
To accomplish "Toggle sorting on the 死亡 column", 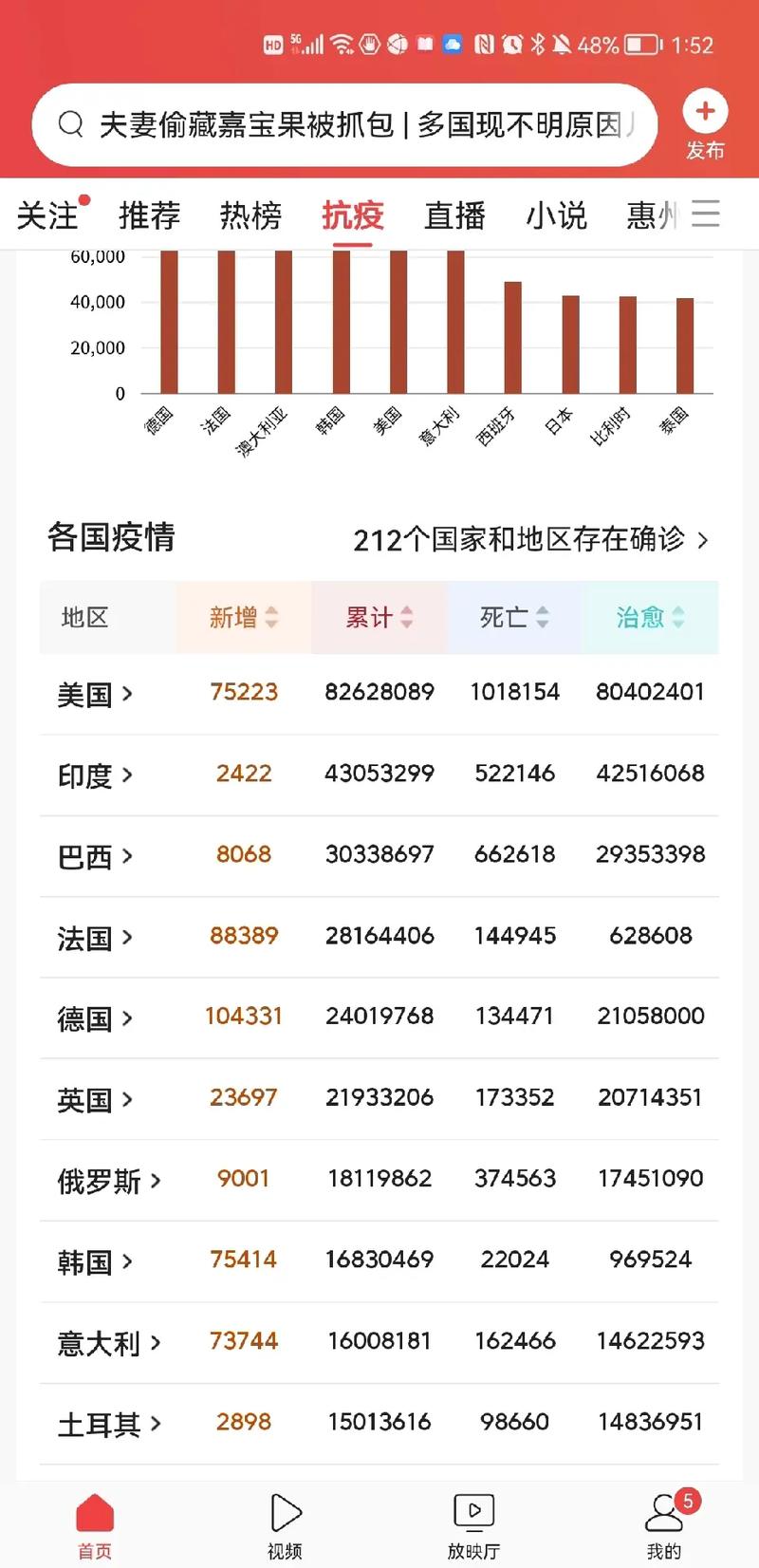I will tap(512, 617).
